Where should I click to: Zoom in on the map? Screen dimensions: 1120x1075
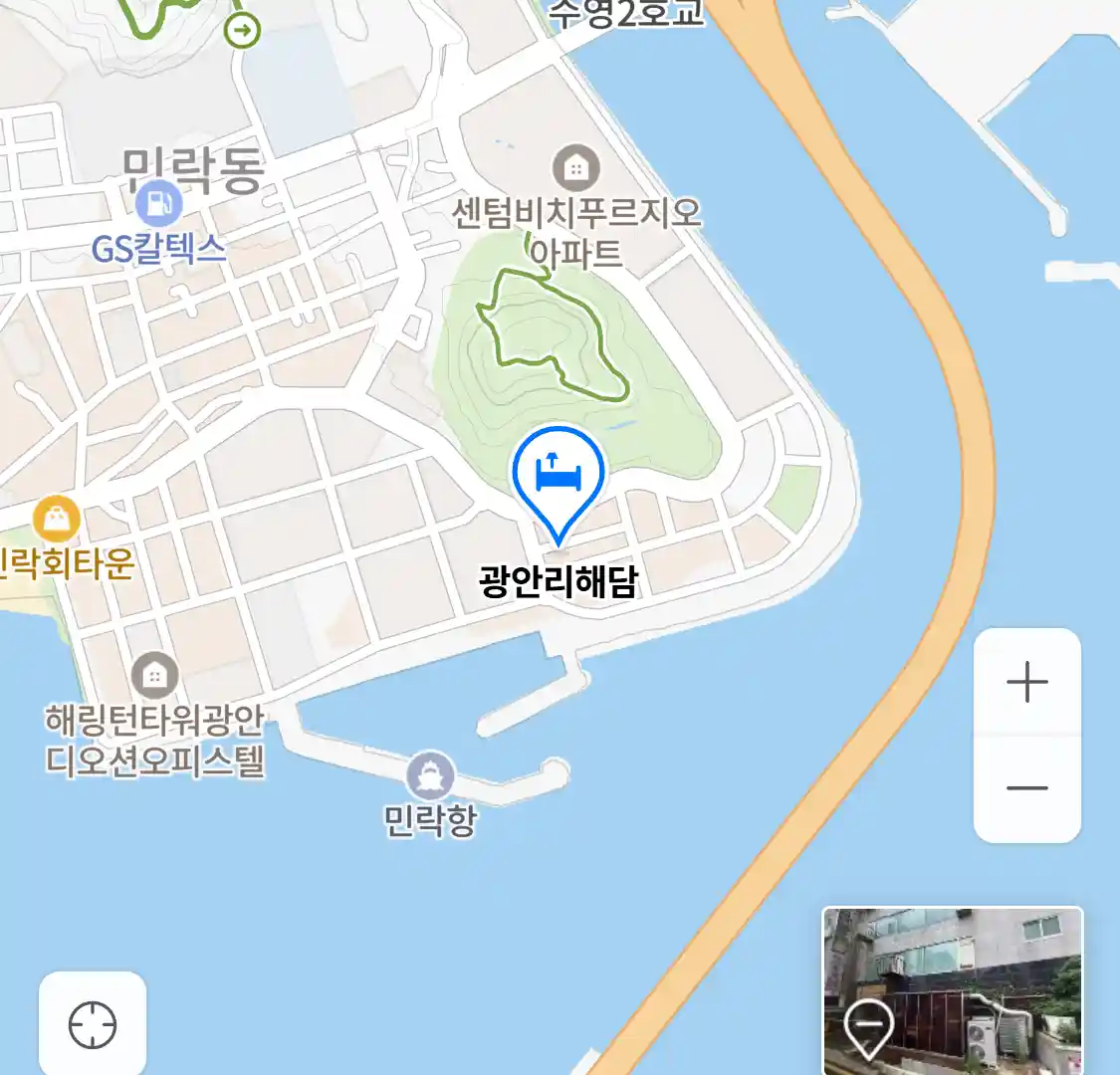pyautogui.click(x=1026, y=683)
